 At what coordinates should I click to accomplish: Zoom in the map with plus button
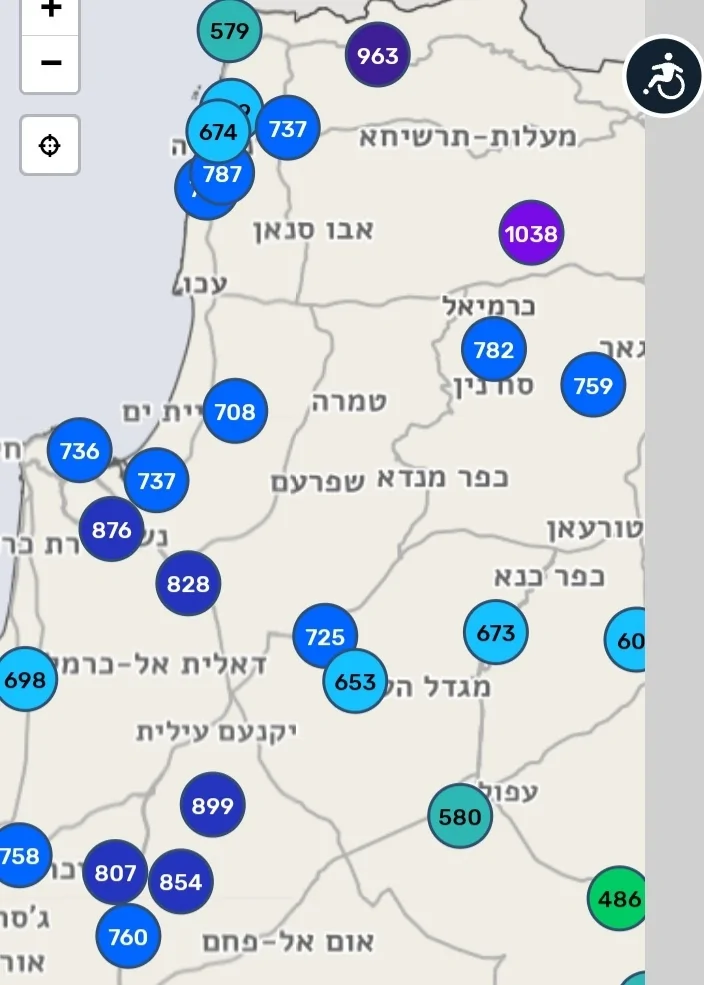(50, 11)
